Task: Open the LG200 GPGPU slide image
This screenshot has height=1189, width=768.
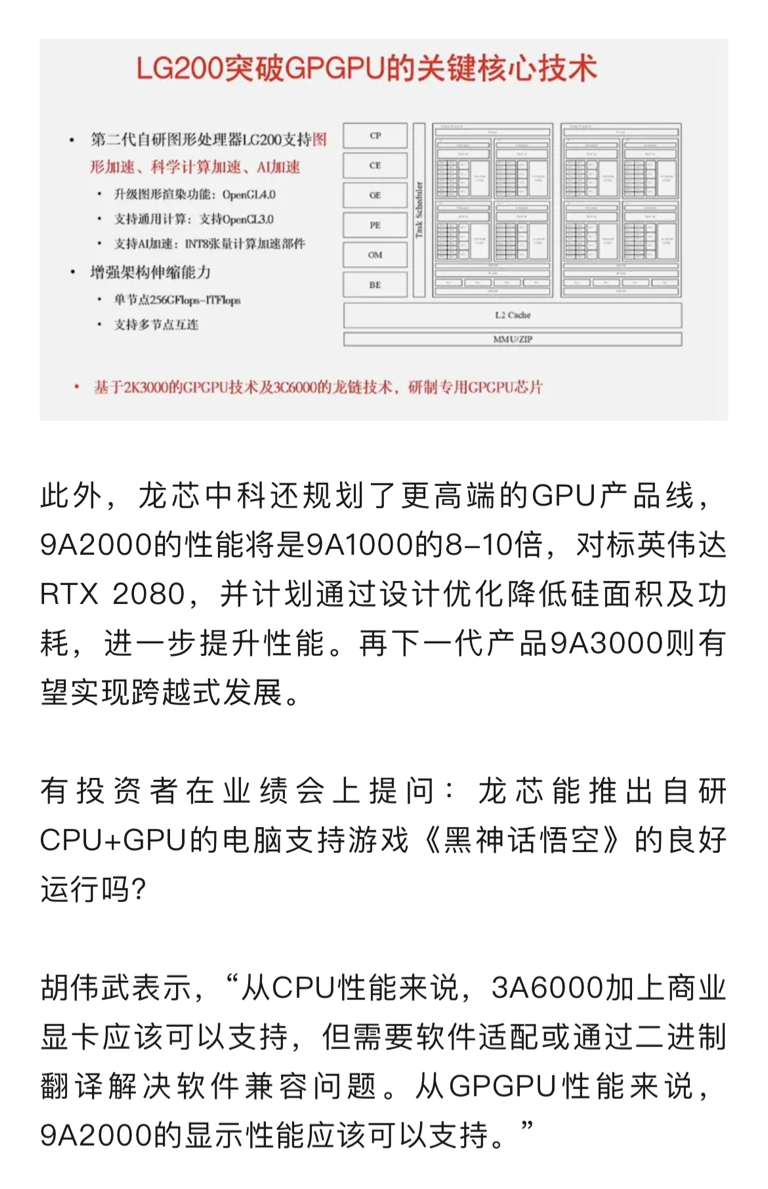Action: [x=384, y=230]
